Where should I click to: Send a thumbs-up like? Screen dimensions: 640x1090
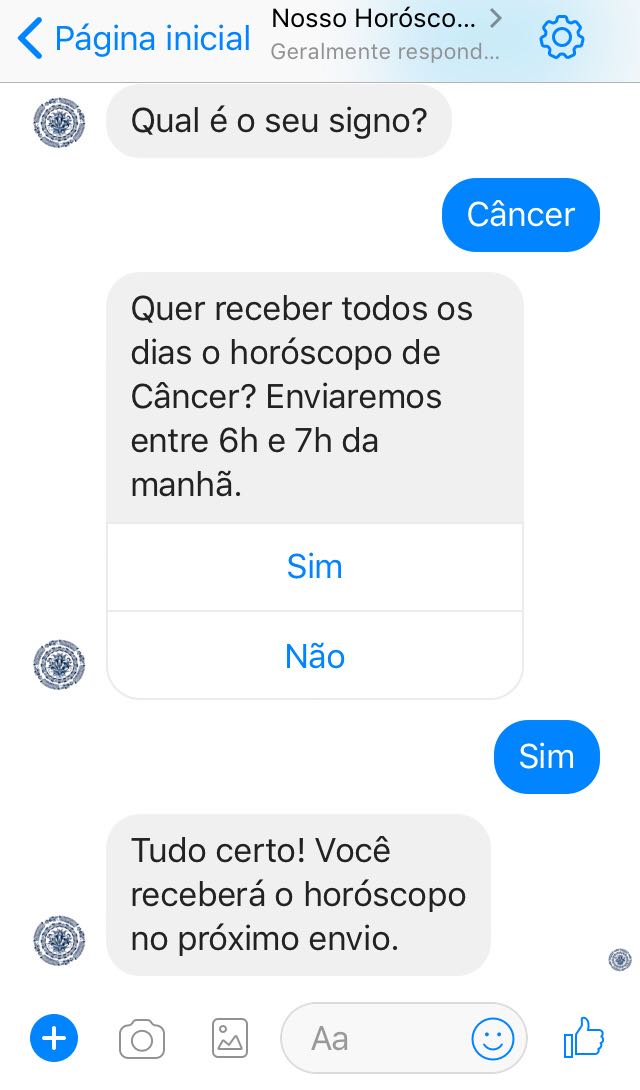[x=584, y=1037]
